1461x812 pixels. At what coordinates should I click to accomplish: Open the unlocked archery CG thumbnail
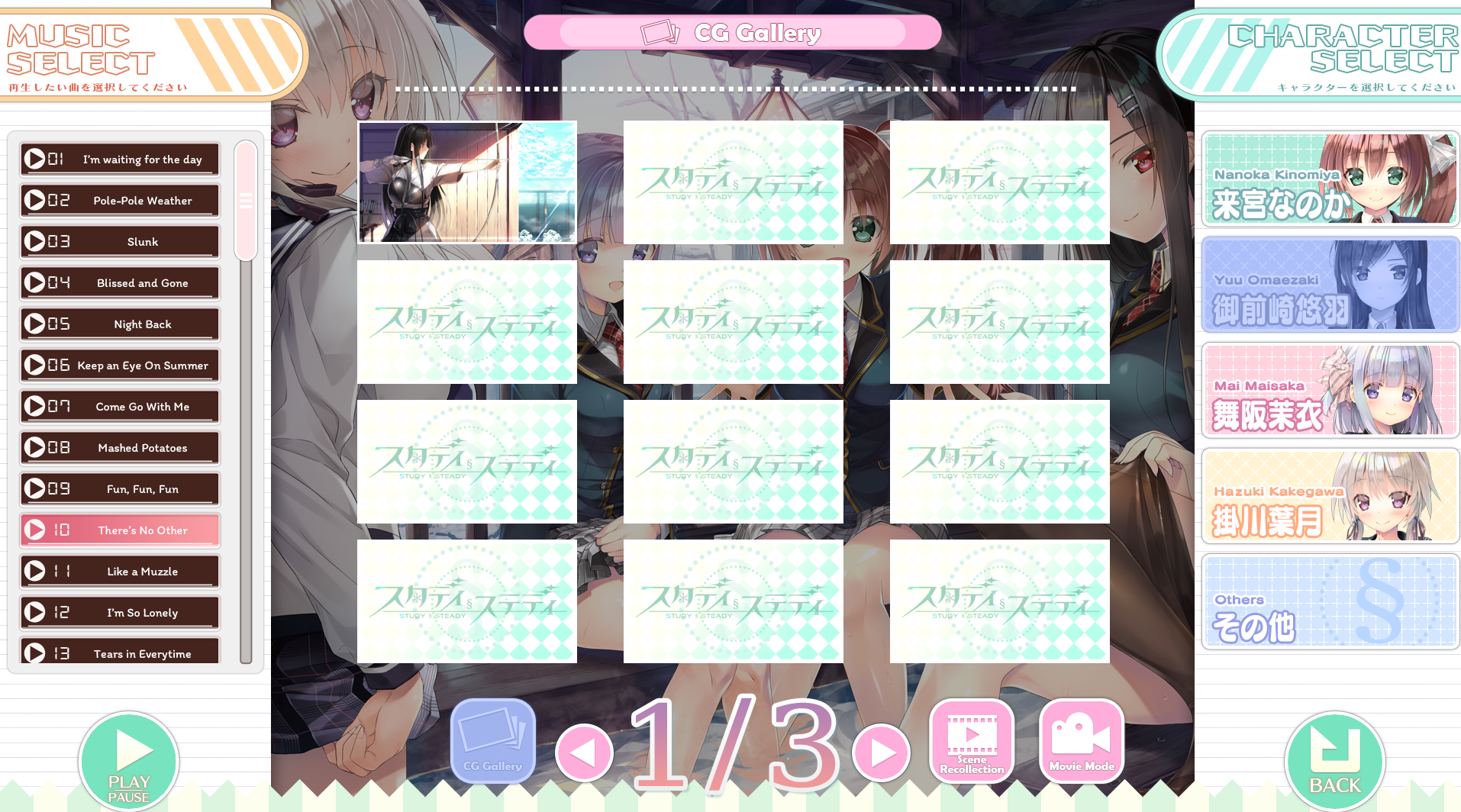click(467, 182)
